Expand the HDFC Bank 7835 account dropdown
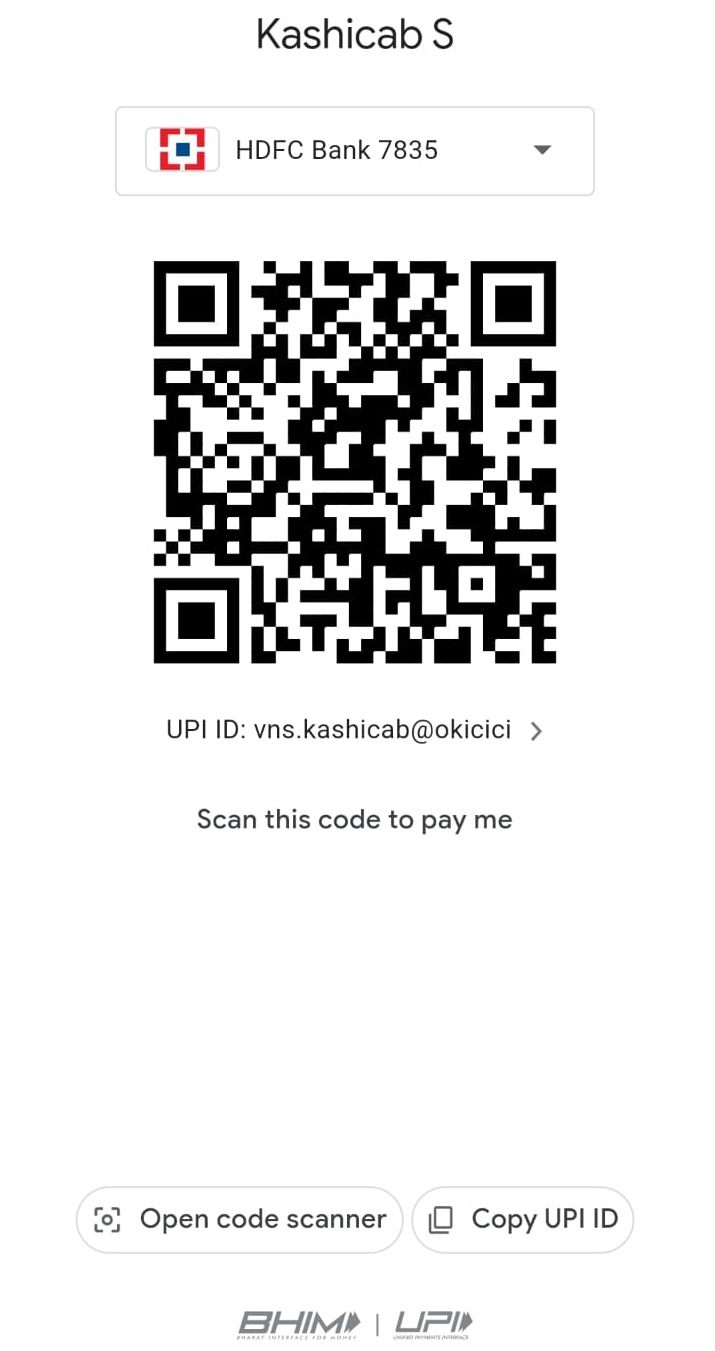The image size is (715, 1351). pyautogui.click(x=541, y=150)
